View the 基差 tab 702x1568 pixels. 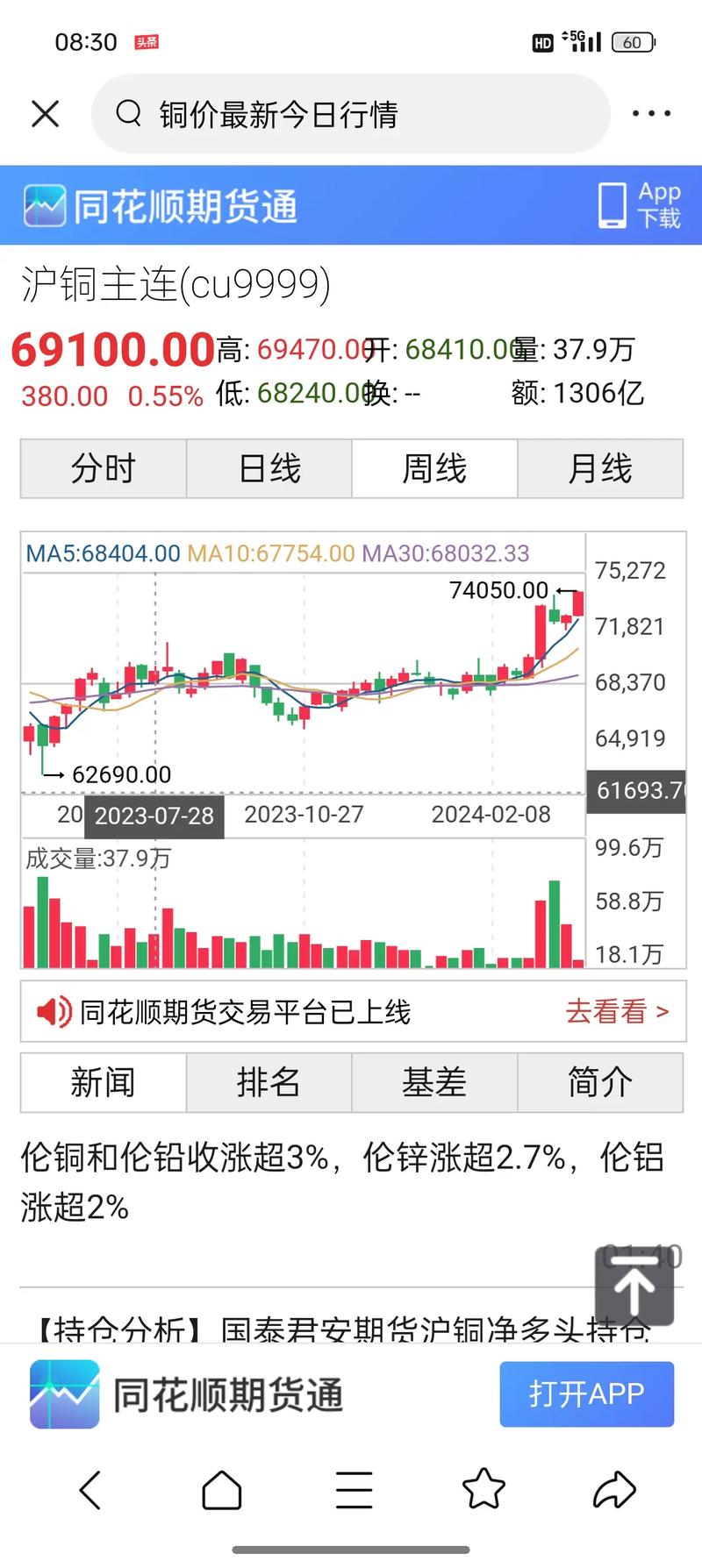[x=435, y=1082]
